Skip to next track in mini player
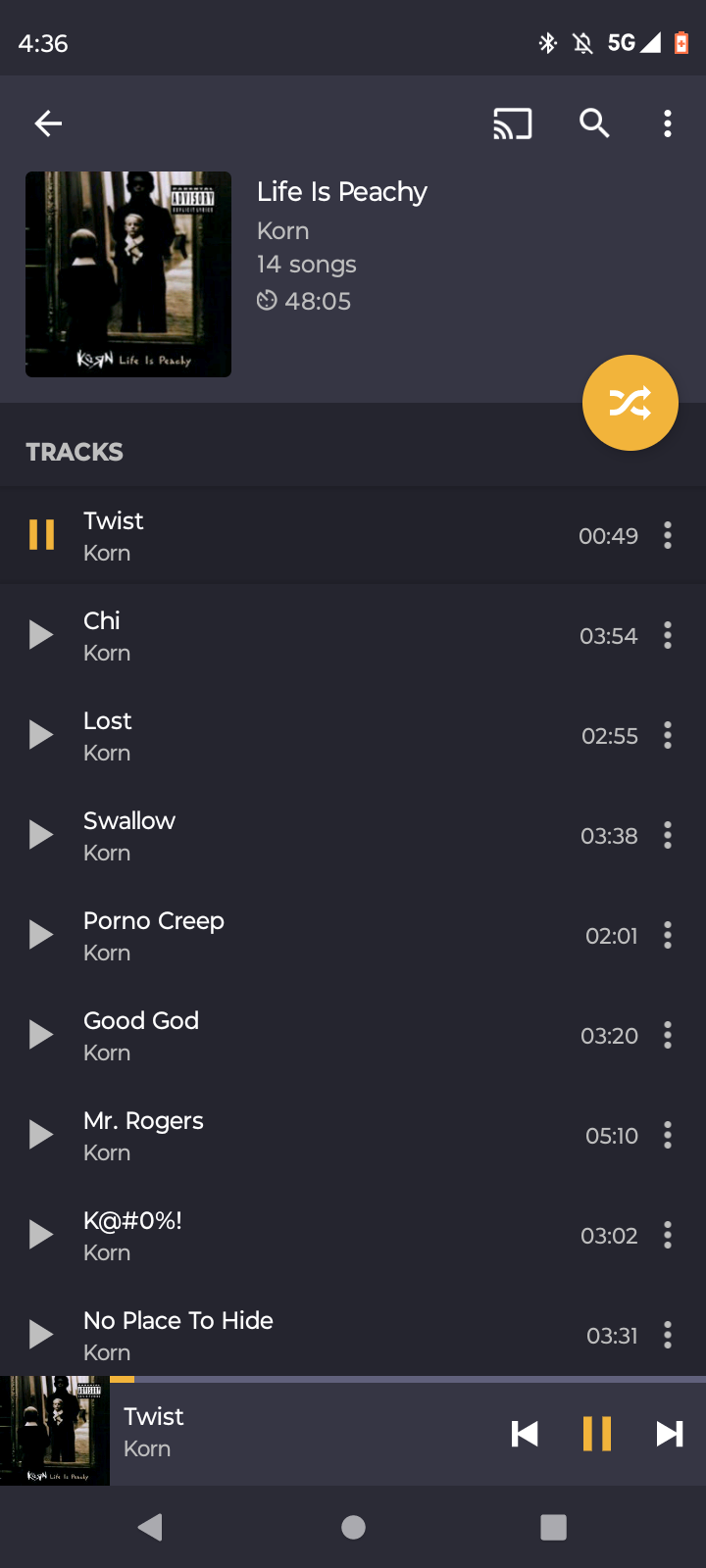The image size is (706, 1568). tap(669, 1434)
